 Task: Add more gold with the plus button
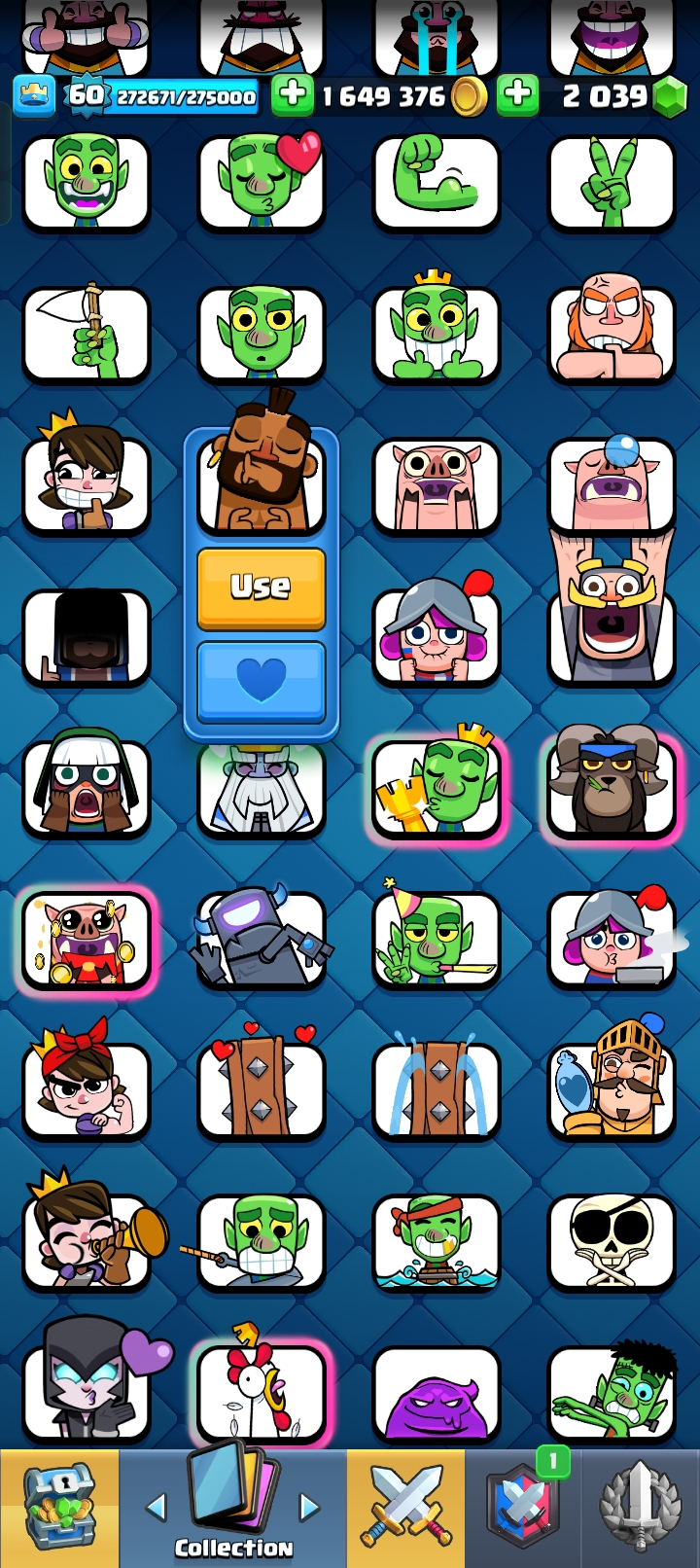291,95
